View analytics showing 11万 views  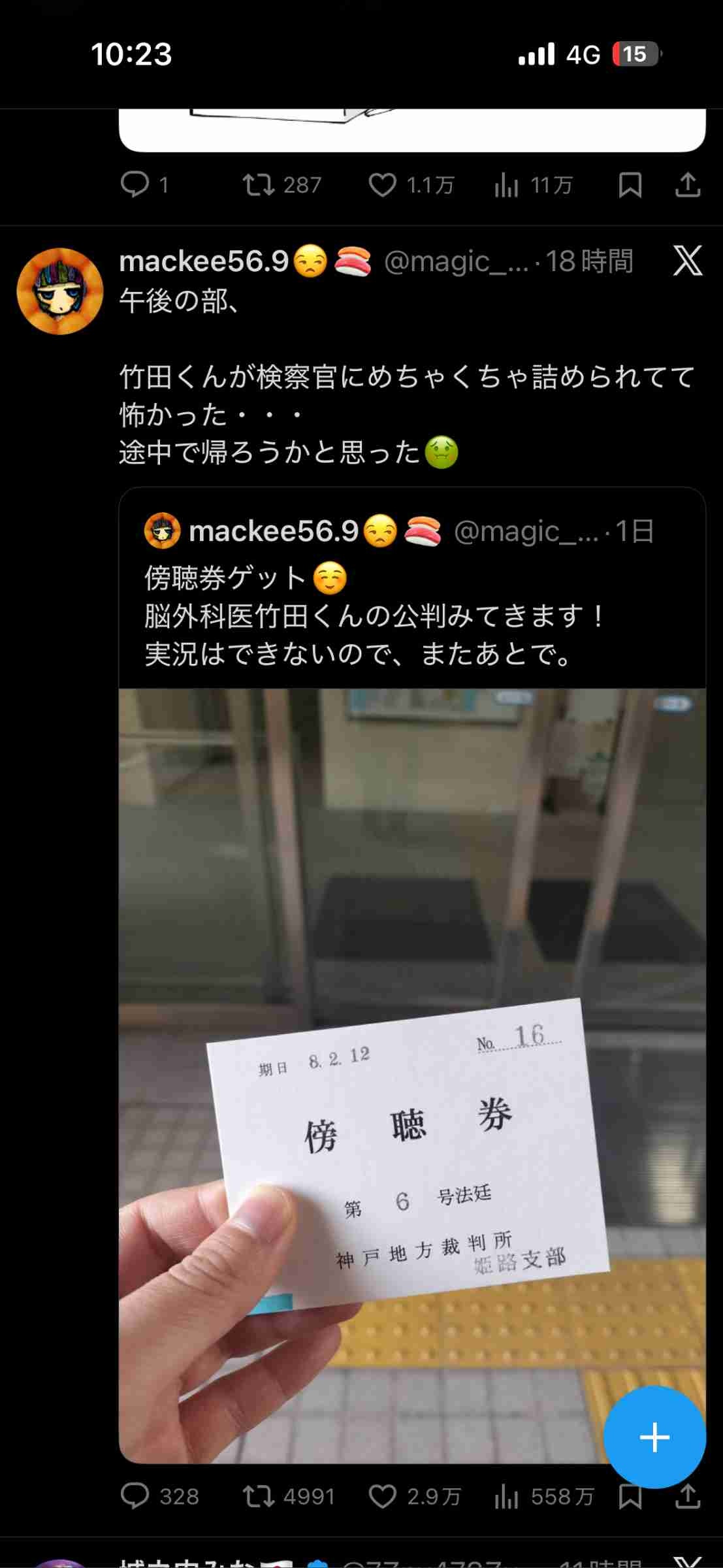point(507,185)
